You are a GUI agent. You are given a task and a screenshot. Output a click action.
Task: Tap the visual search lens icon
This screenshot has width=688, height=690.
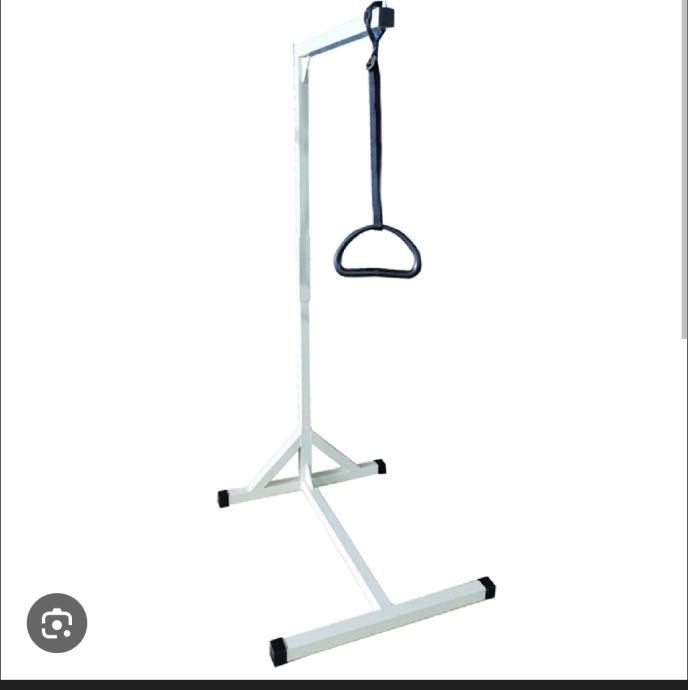[57, 623]
